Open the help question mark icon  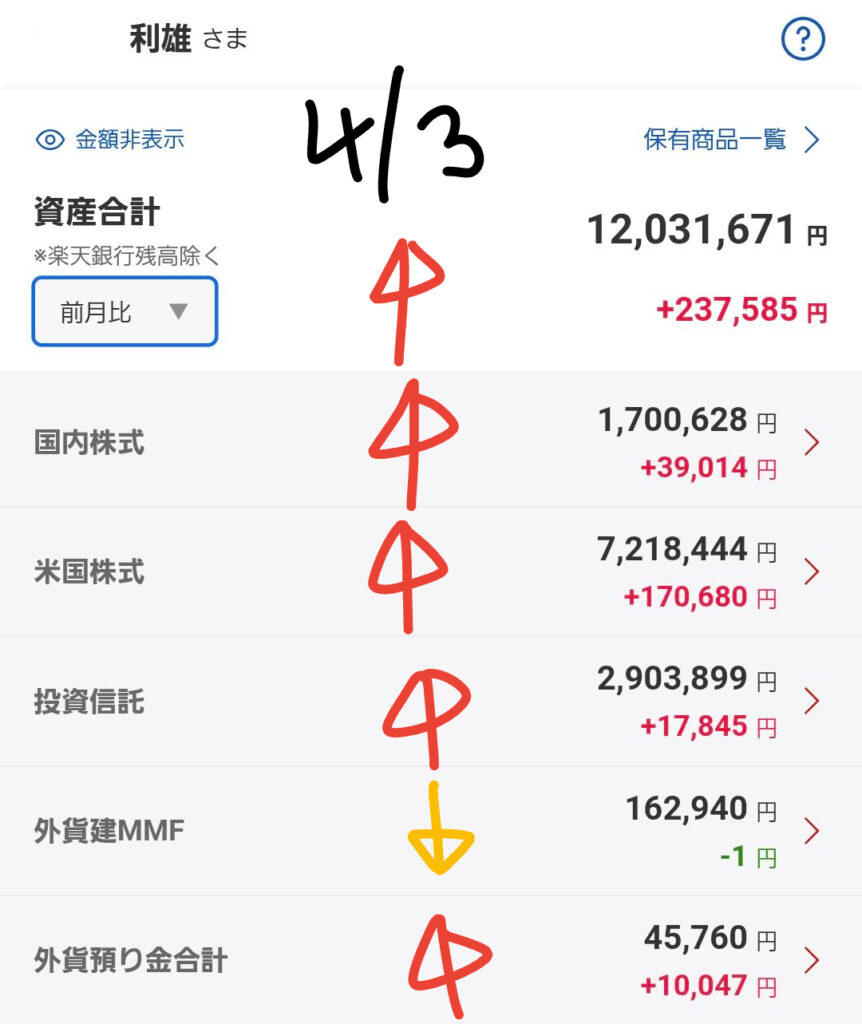pos(802,41)
